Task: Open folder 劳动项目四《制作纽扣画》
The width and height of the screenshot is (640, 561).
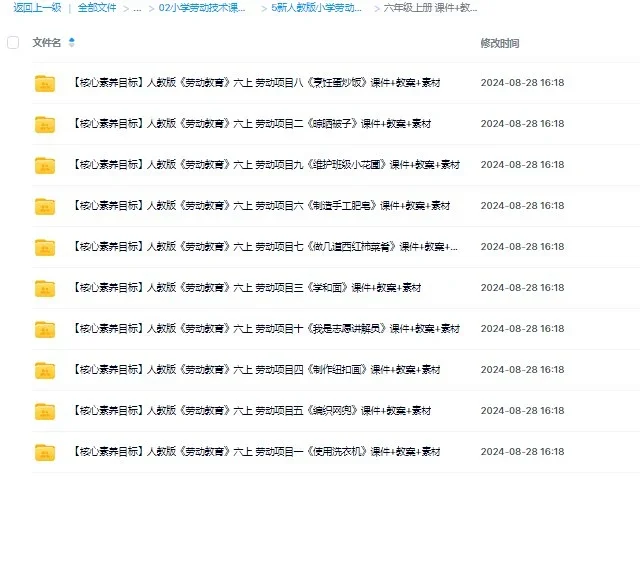Action: tap(255, 370)
